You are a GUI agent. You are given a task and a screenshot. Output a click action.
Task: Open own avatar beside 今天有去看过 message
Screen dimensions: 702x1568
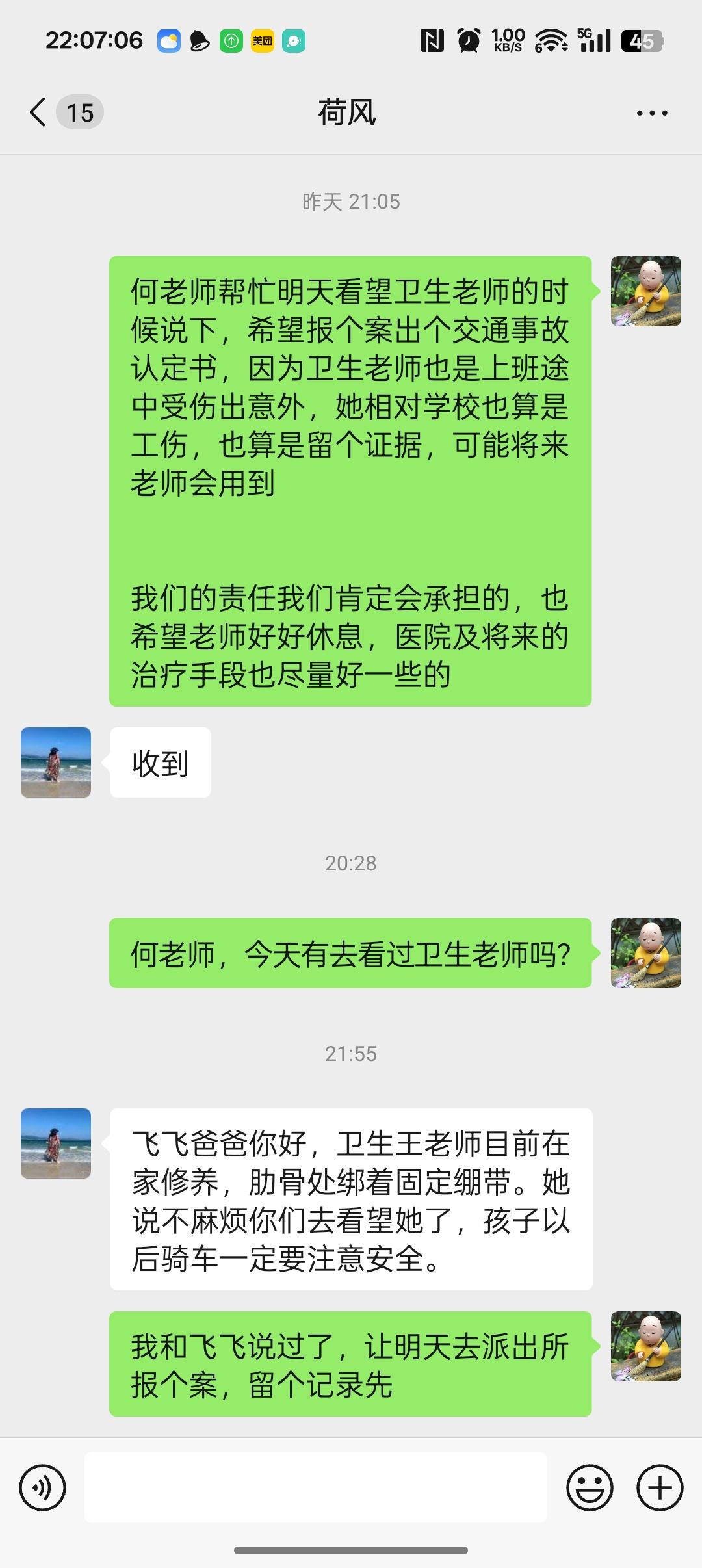(646, 953)
